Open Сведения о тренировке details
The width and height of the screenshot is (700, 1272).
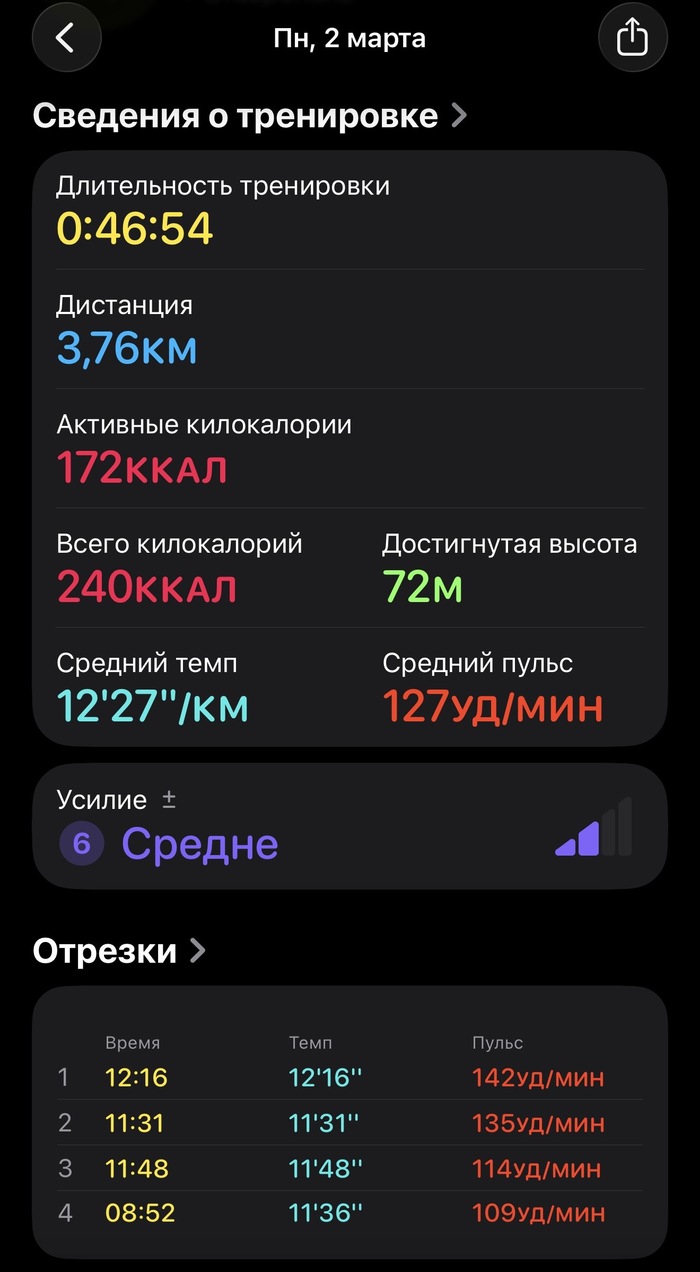click(250, 116)
